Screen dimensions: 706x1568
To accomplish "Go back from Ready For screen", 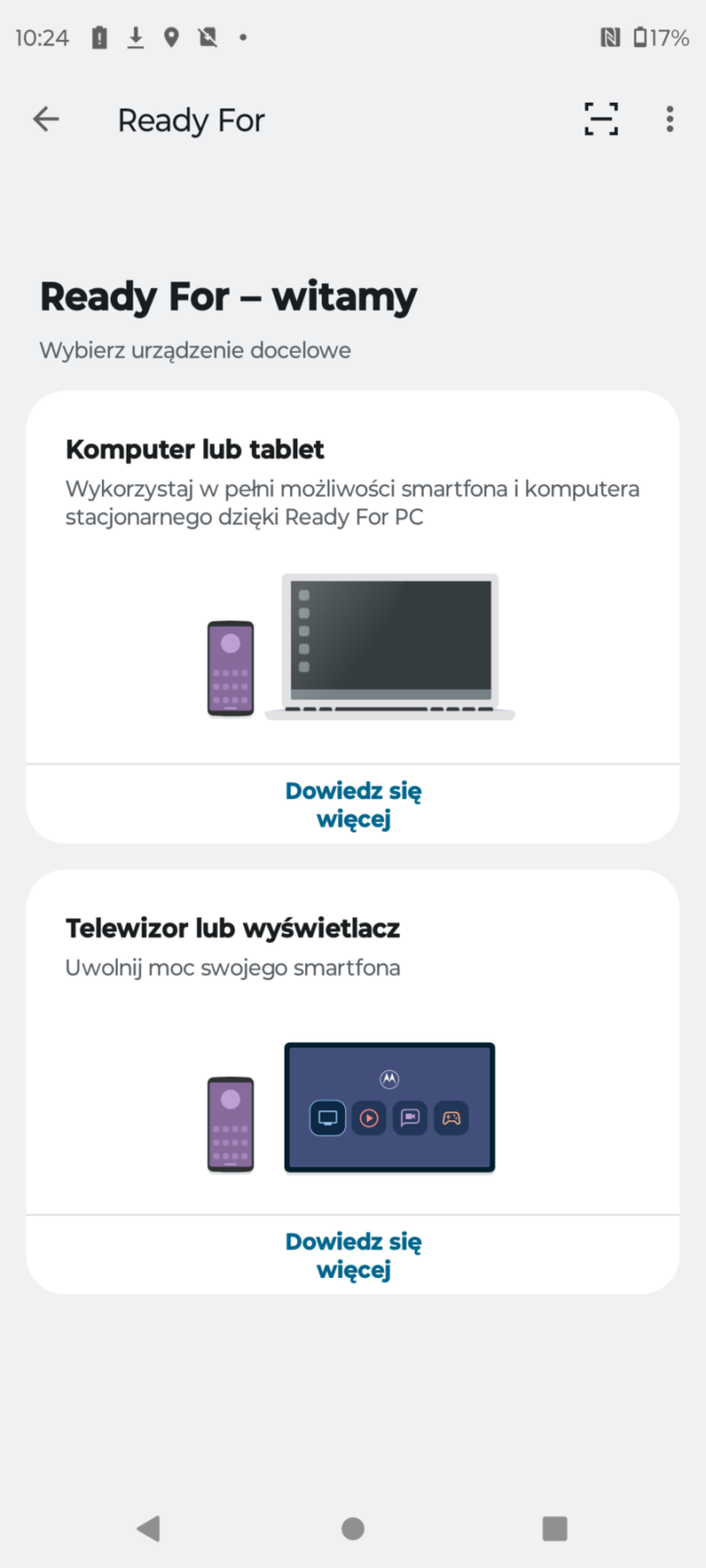I will [x=46, y=120].
